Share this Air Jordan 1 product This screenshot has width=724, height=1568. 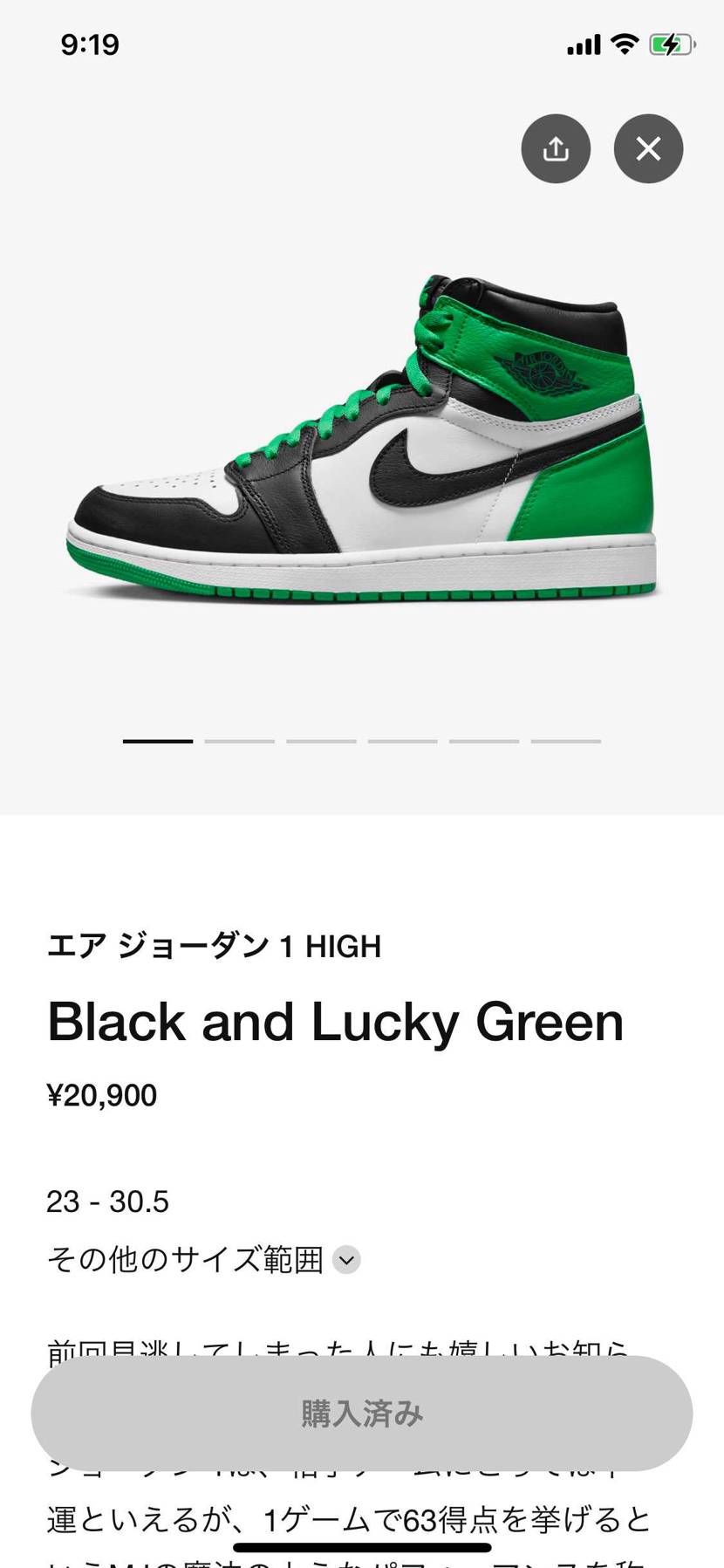[x=556, y=149]
